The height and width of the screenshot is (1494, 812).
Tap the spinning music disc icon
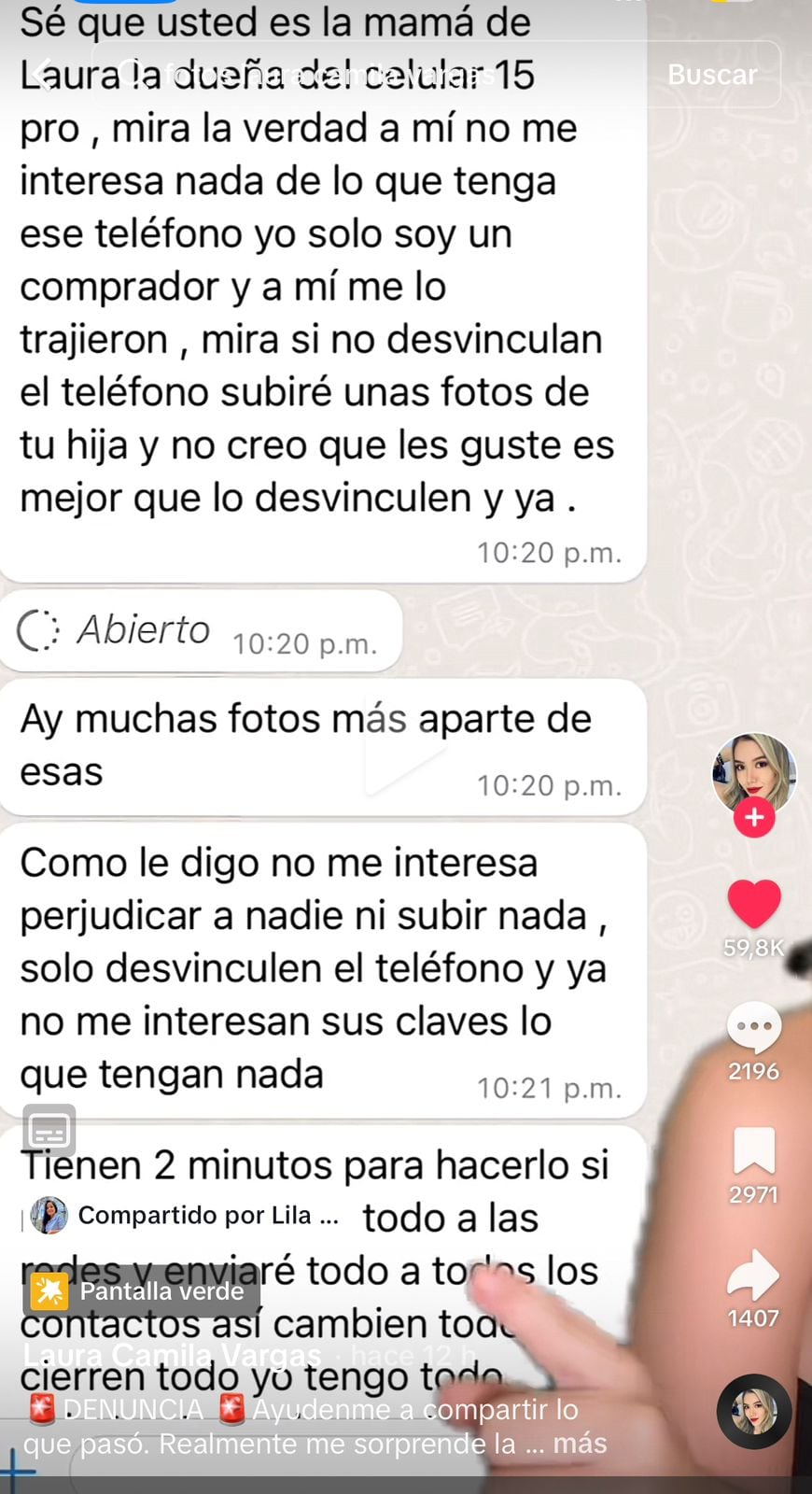coord(753,1412)
